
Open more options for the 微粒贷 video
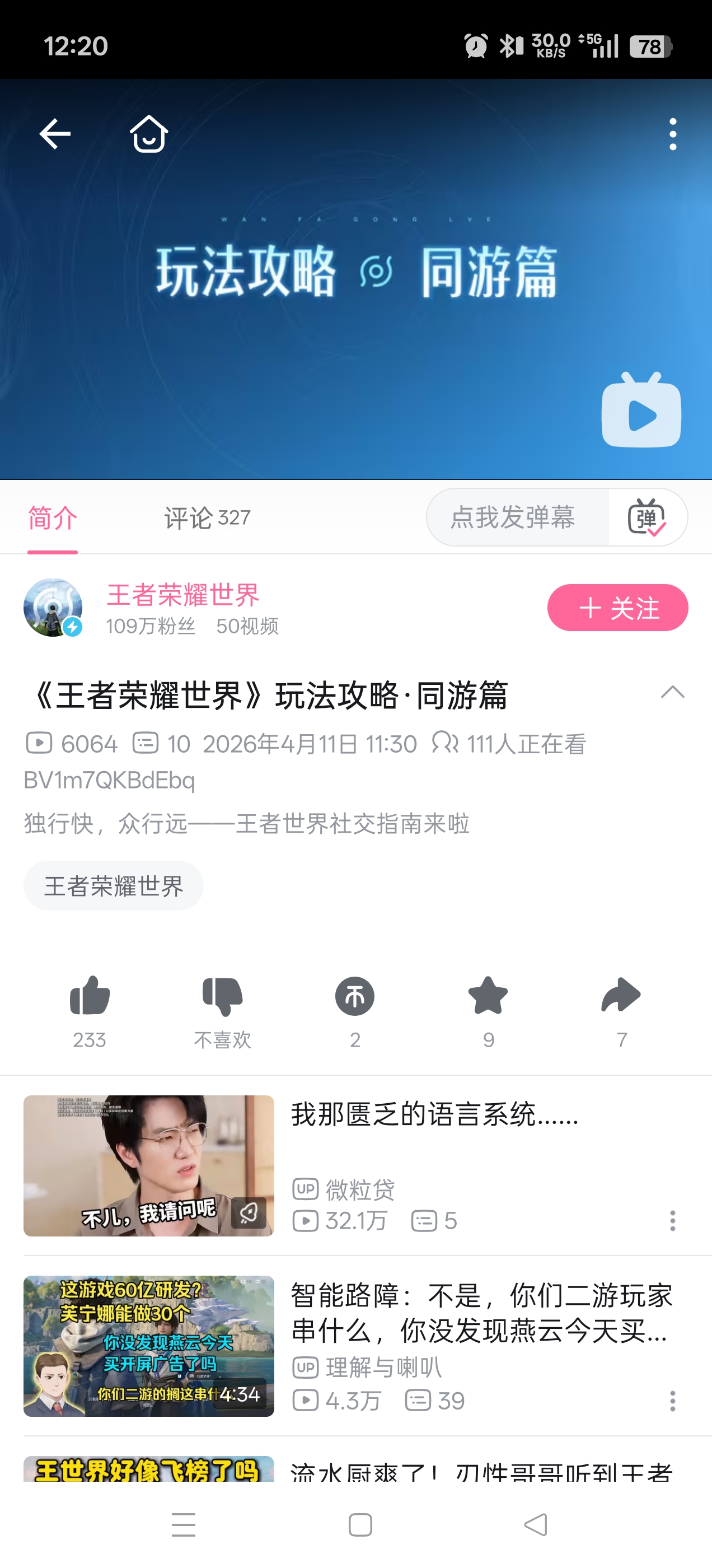(x=672, y=1220)
